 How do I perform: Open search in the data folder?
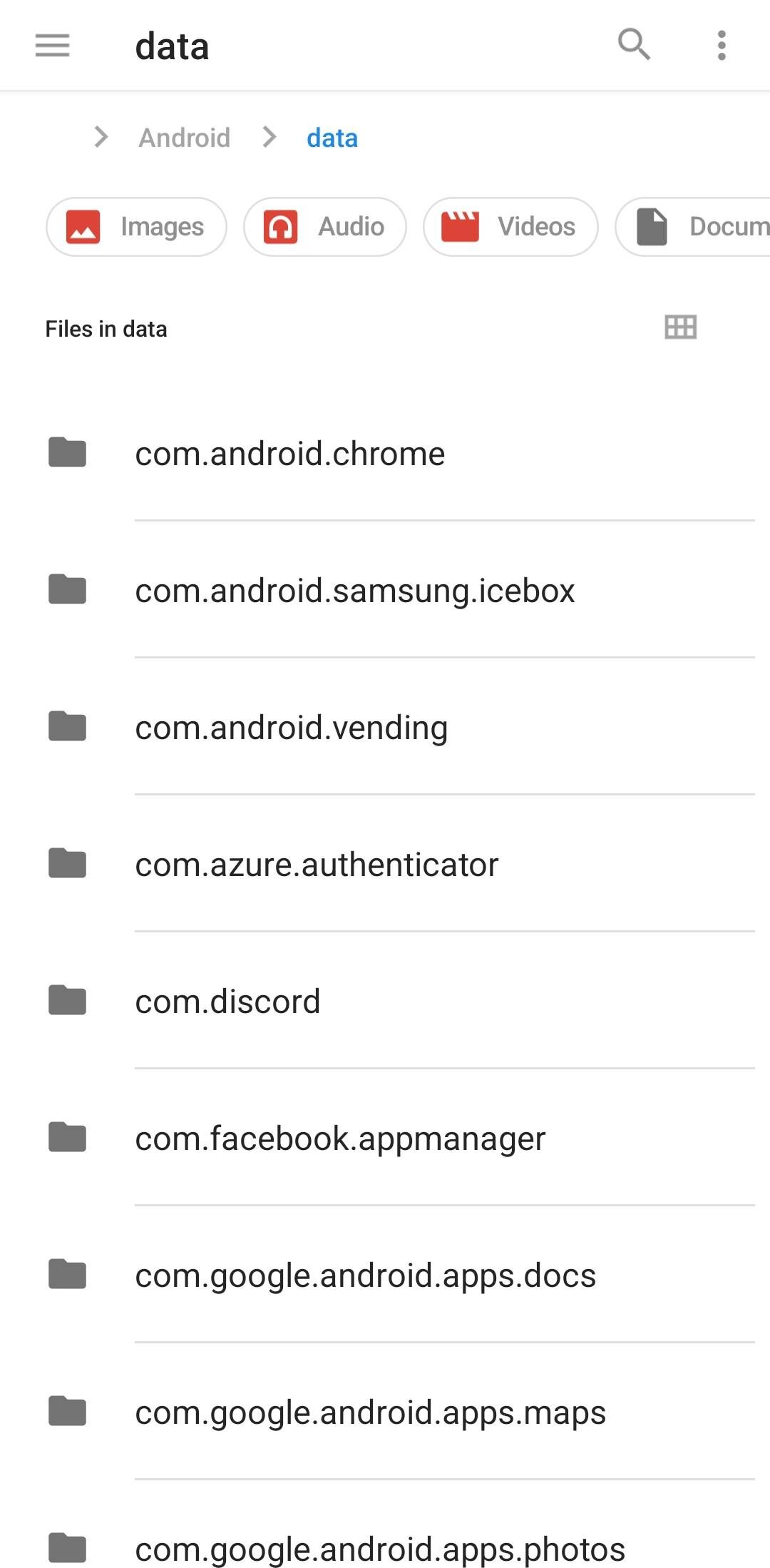[x=633, y=45]
